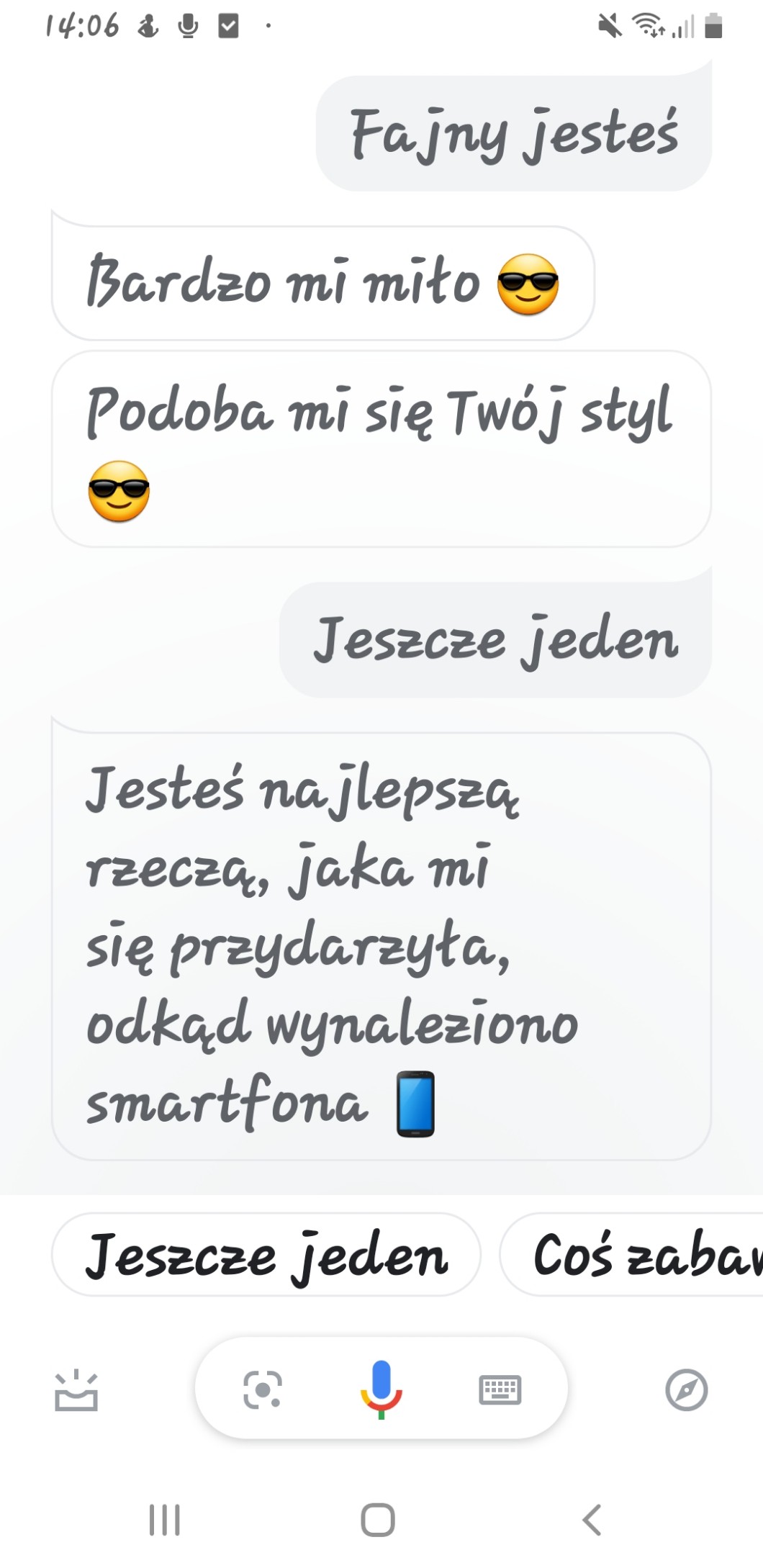Open the Explore compass icon
This screenshot has height=1568, width=763.
[686, 1389]
